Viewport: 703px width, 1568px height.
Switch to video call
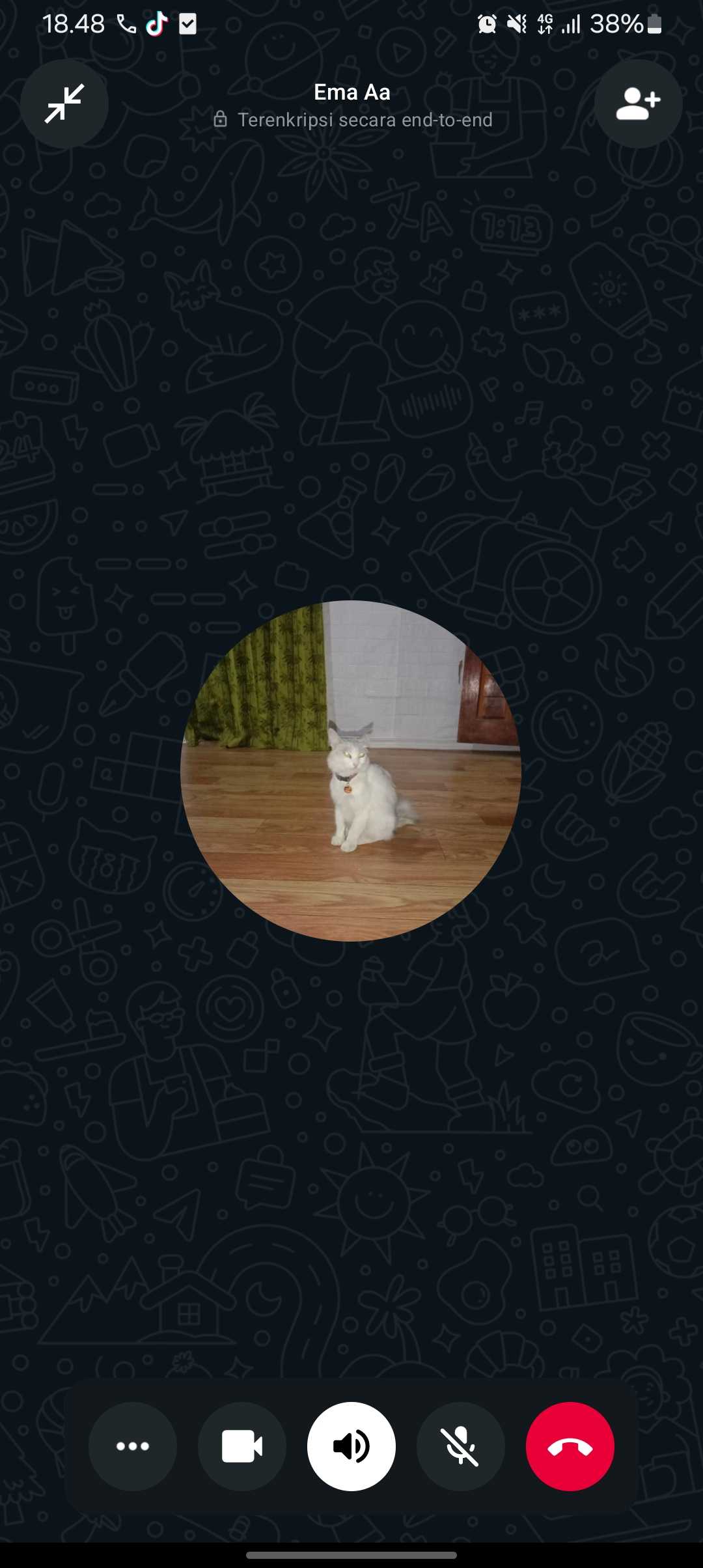(242, 1446)
